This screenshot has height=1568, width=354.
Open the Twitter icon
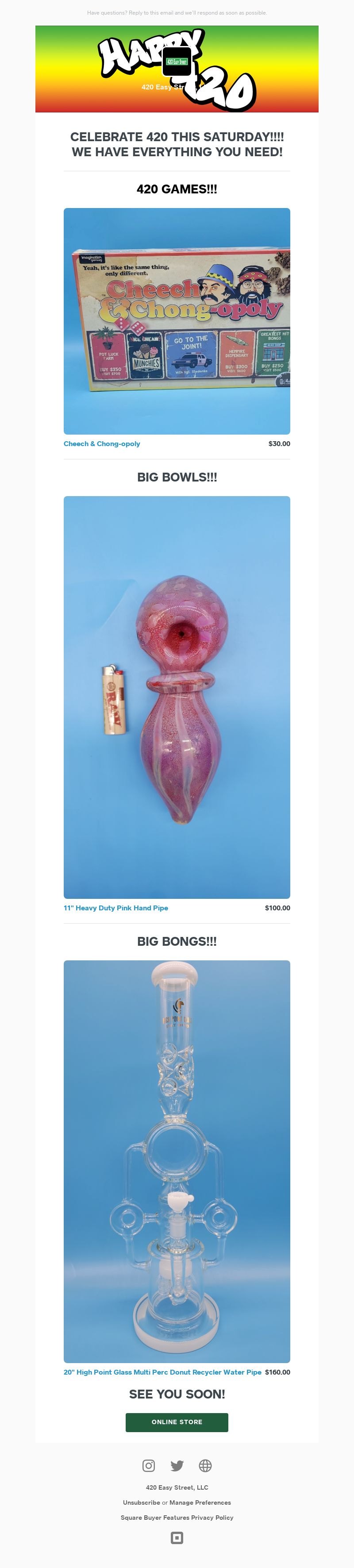177,1466
